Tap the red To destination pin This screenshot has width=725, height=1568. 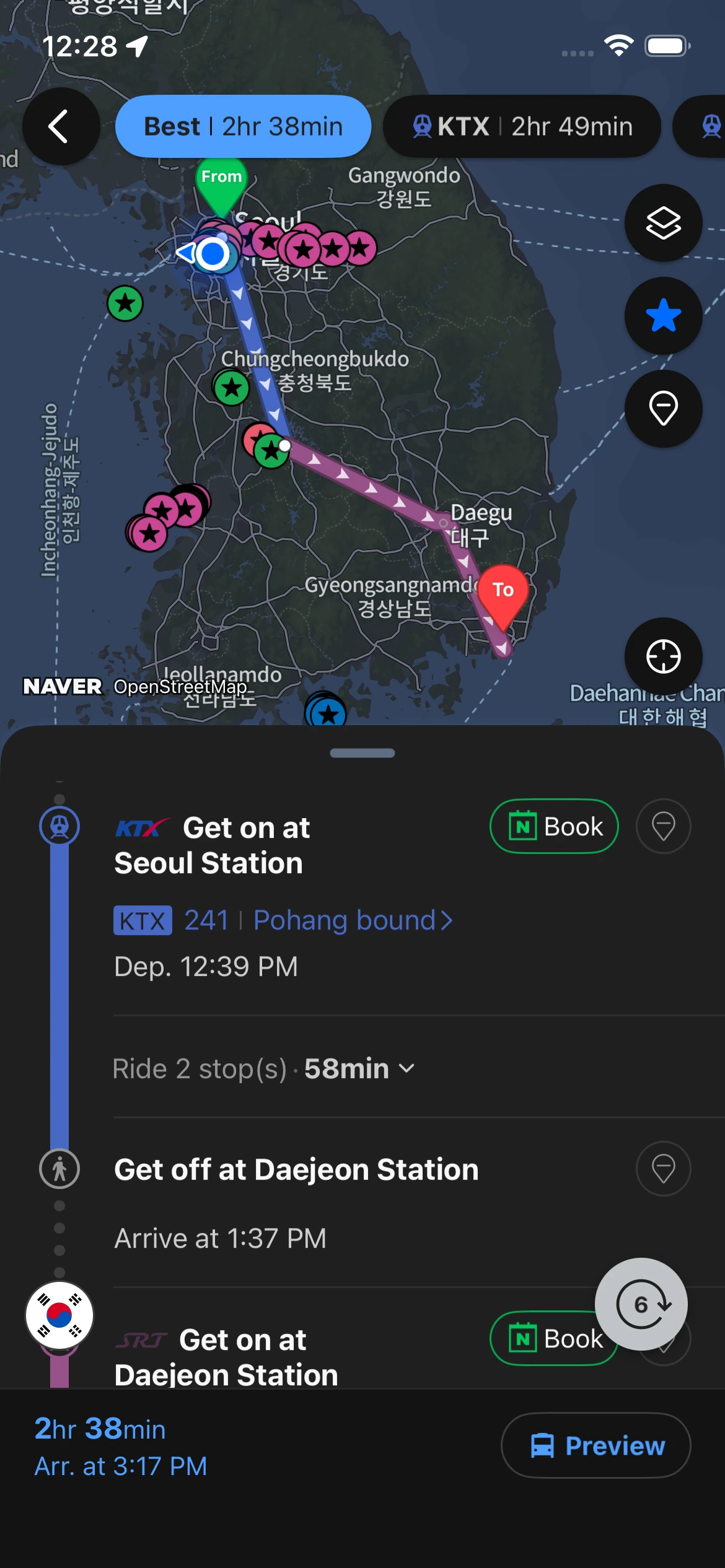504,590
